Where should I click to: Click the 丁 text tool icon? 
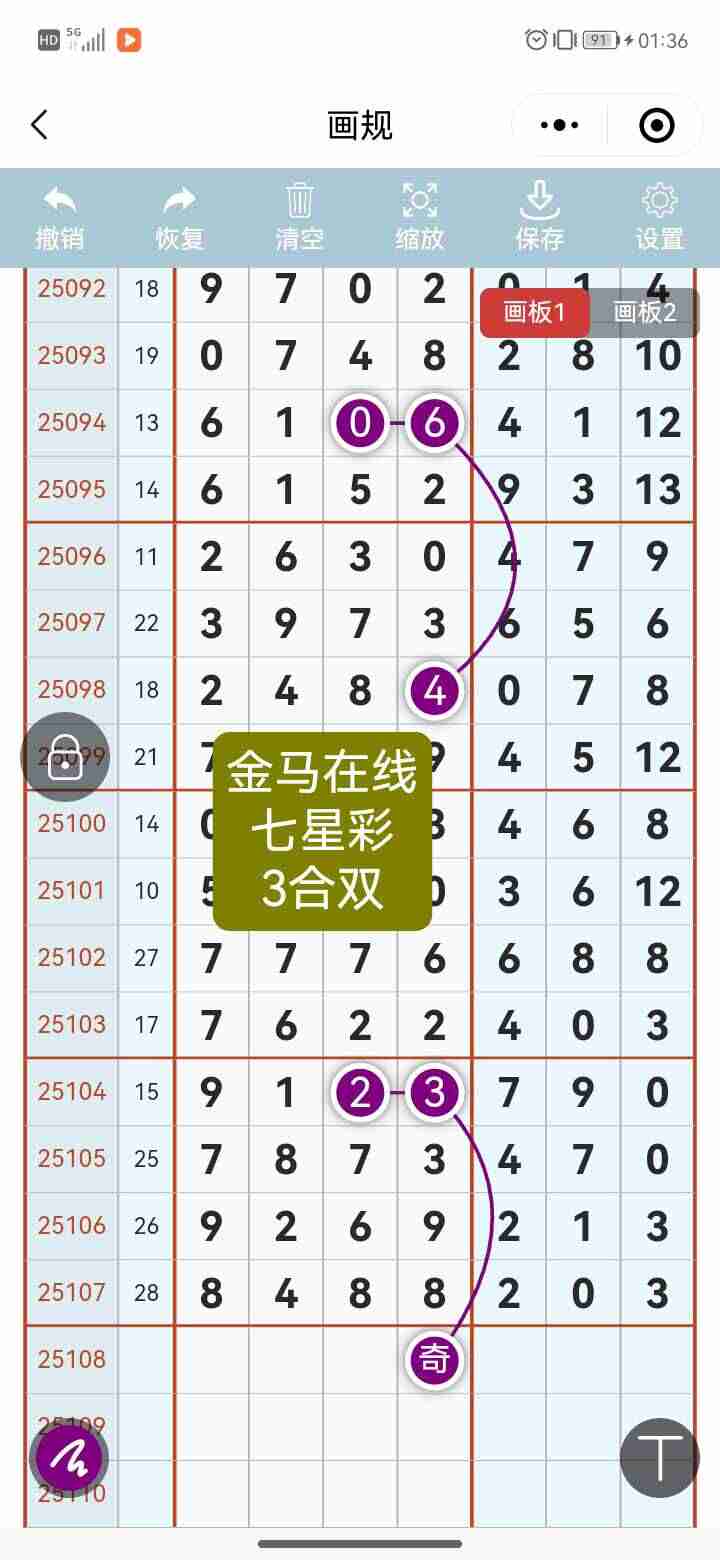click(660, 1458)
